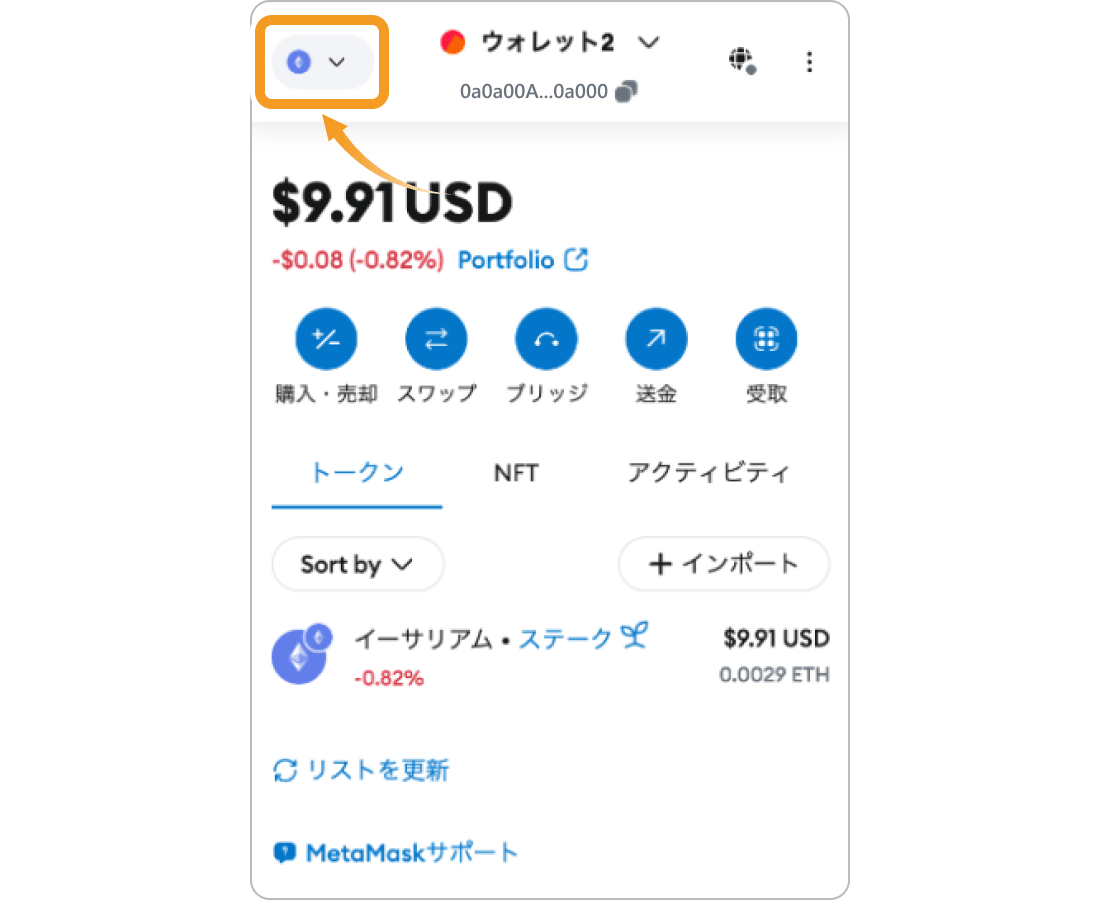Show the receive address with 受取

766,340
